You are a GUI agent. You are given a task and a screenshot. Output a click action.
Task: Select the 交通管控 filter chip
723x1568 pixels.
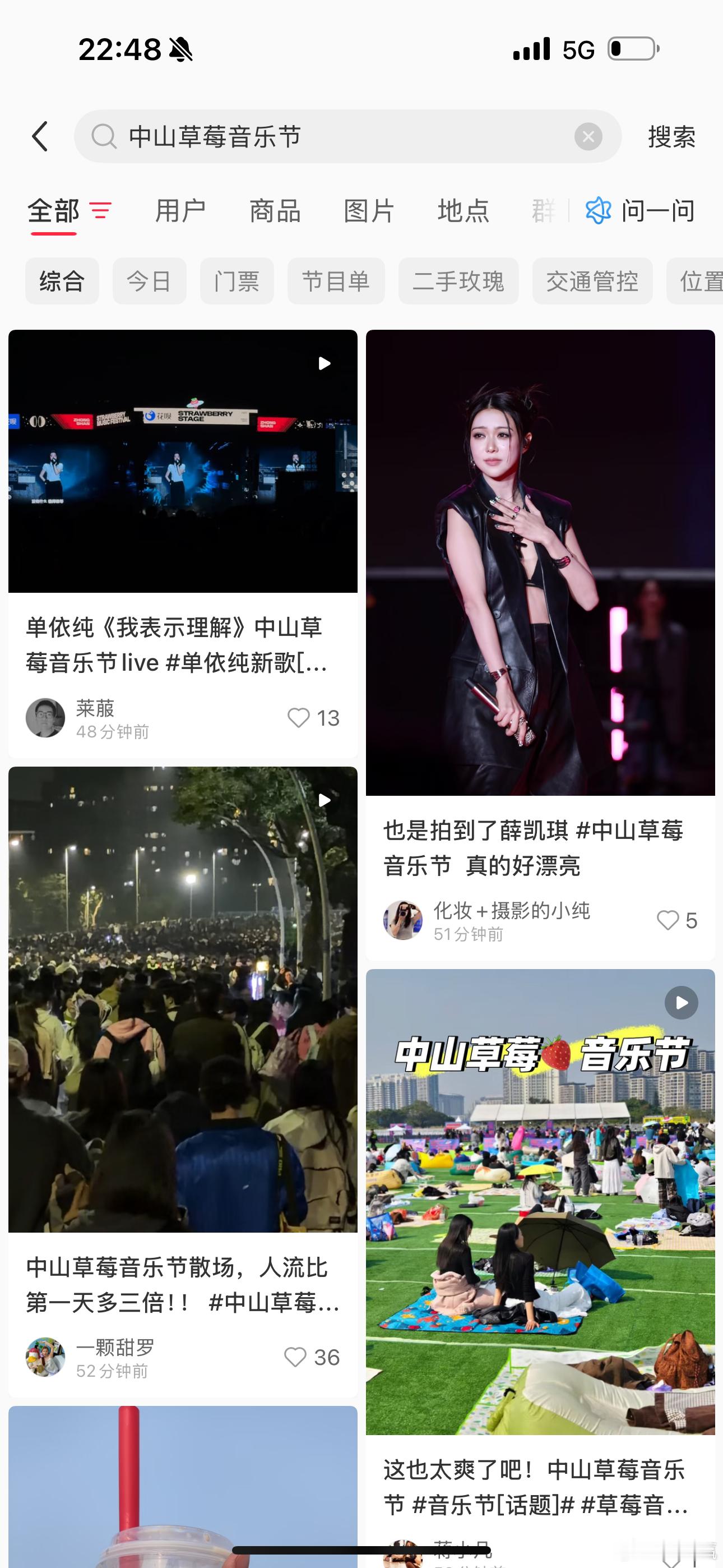592,280
